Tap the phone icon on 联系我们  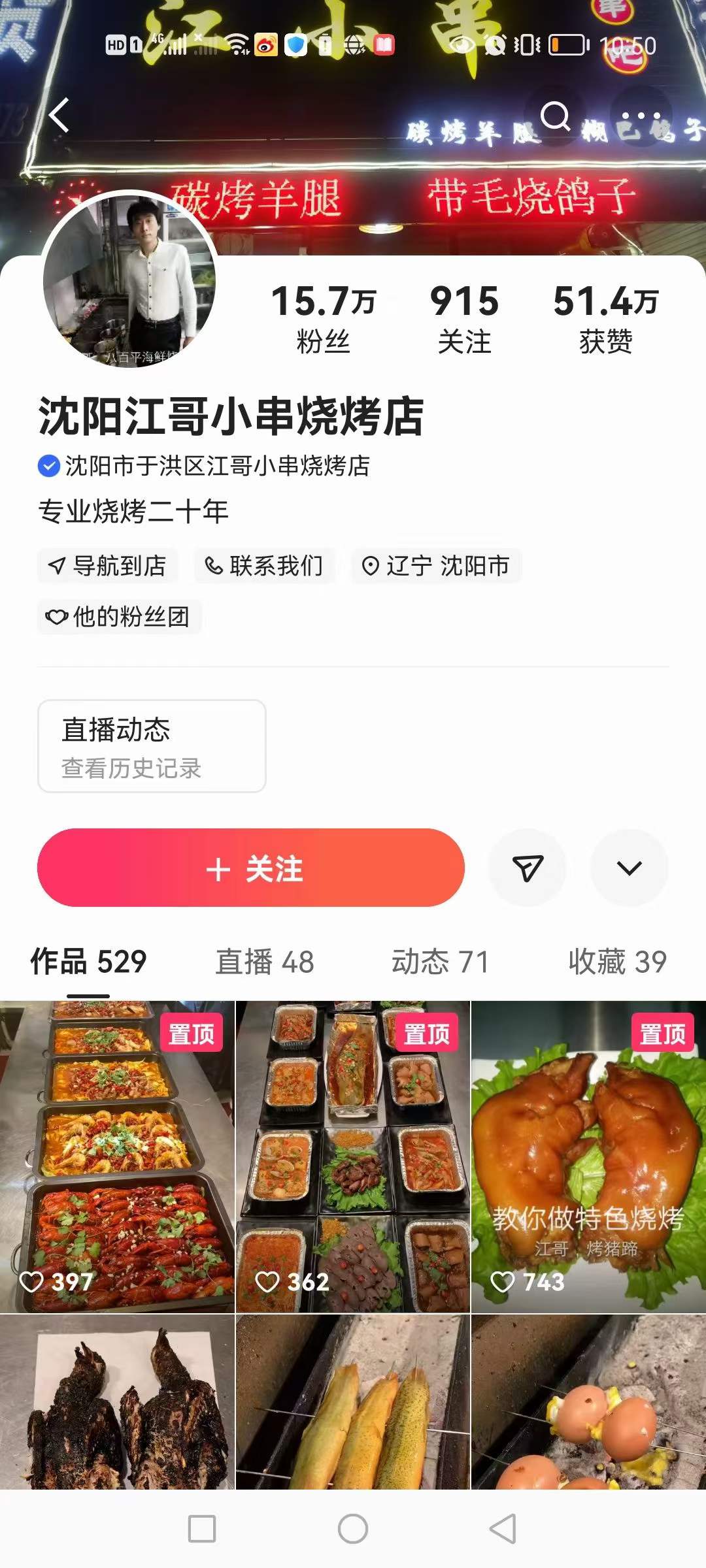pyautogui.click(x=211, y=566)
